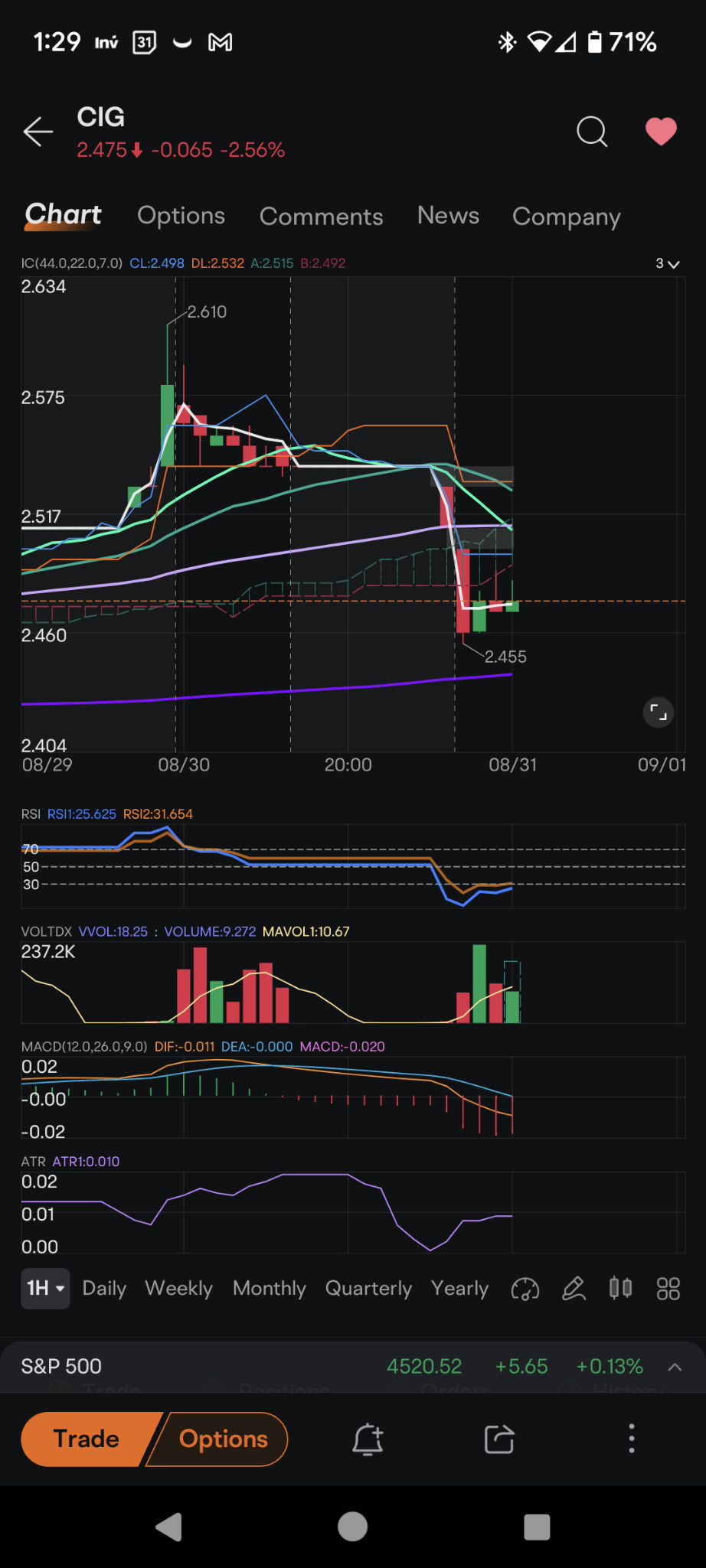Open the stock search icon
The image size is (706, 1568).
(x=592, y=132)
